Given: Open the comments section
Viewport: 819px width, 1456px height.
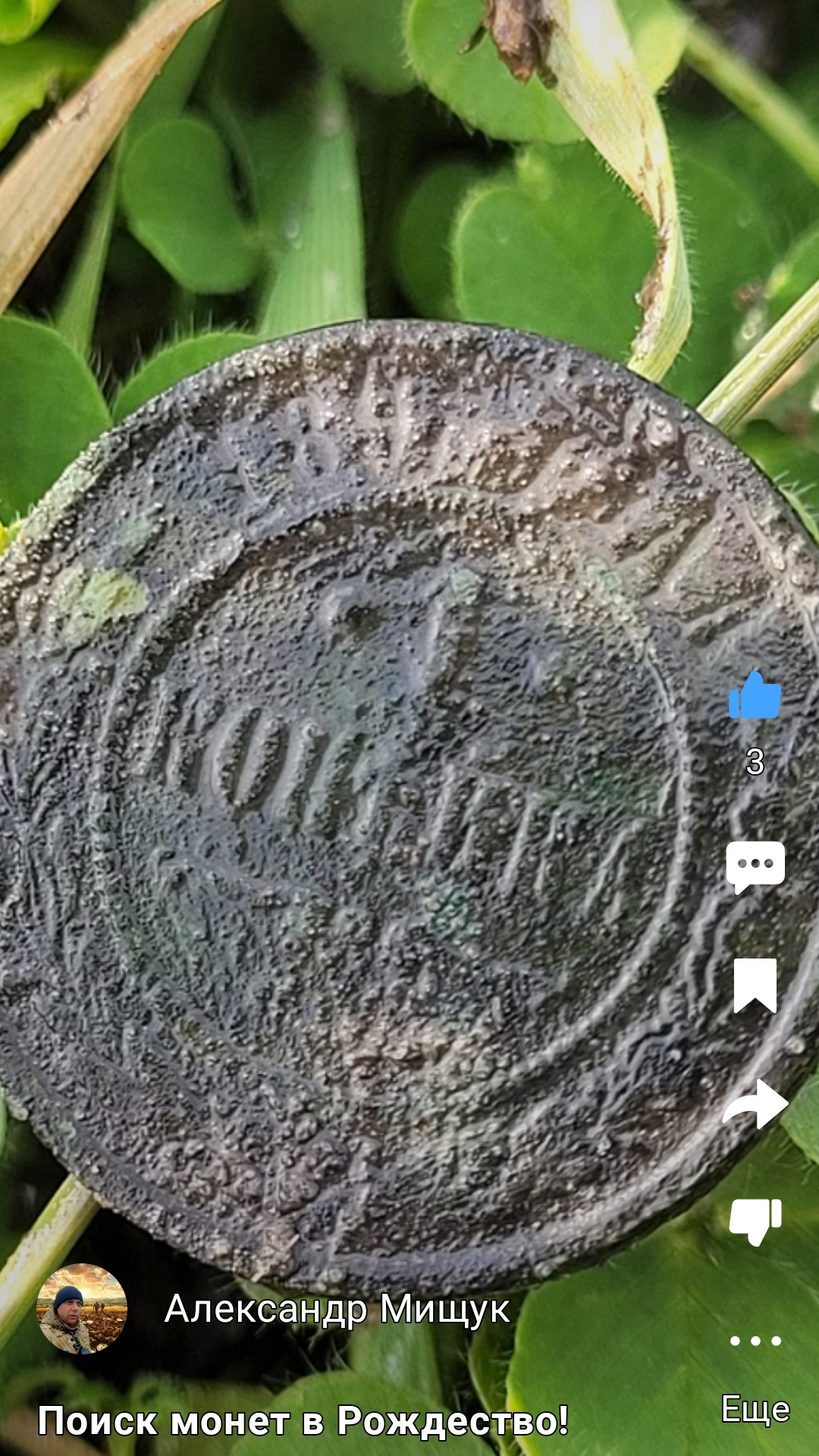Looking at the screenshot, I should (755, 866).
